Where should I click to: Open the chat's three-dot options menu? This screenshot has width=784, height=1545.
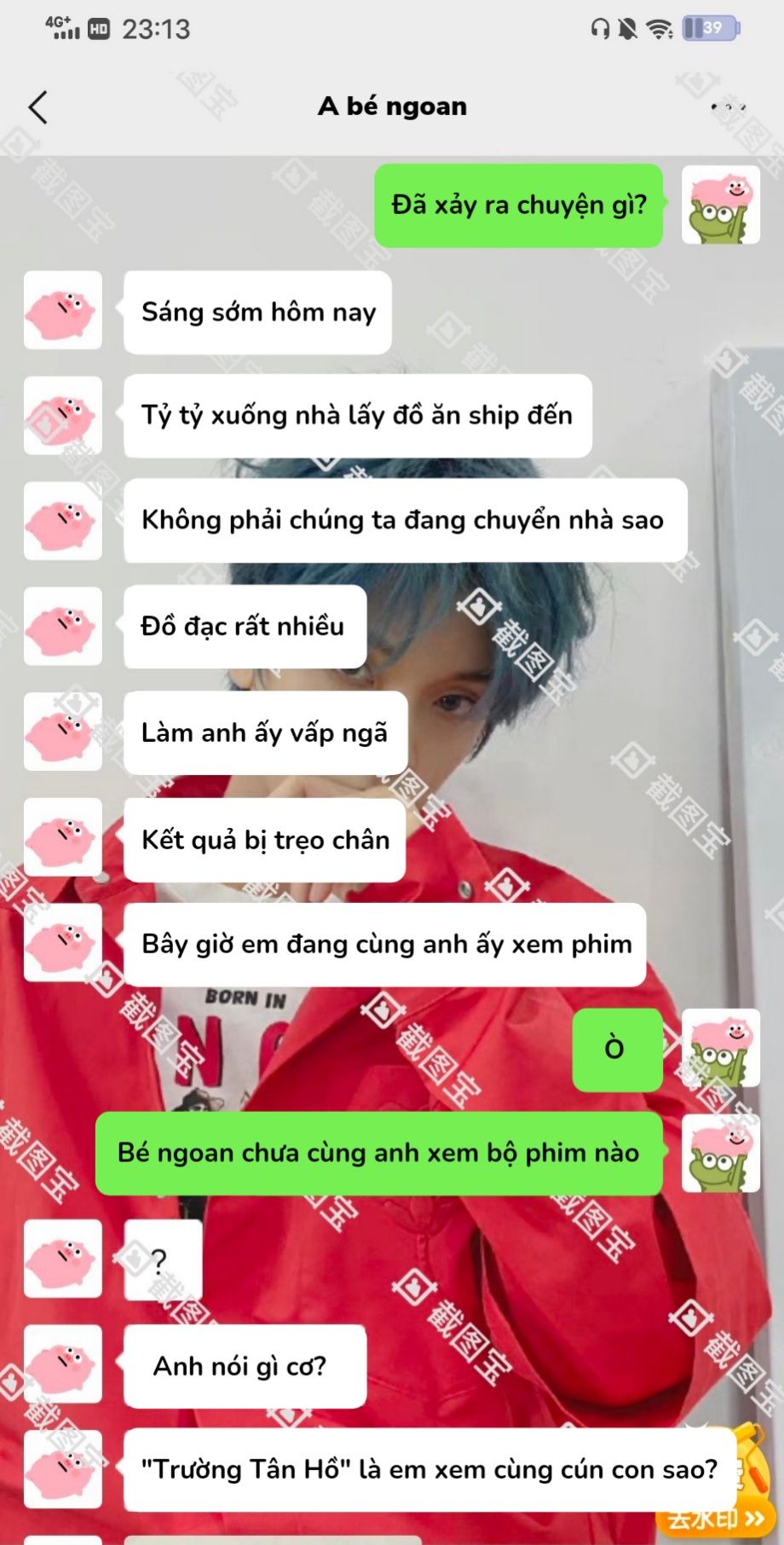pyautogui.click(x=728, y=107)
